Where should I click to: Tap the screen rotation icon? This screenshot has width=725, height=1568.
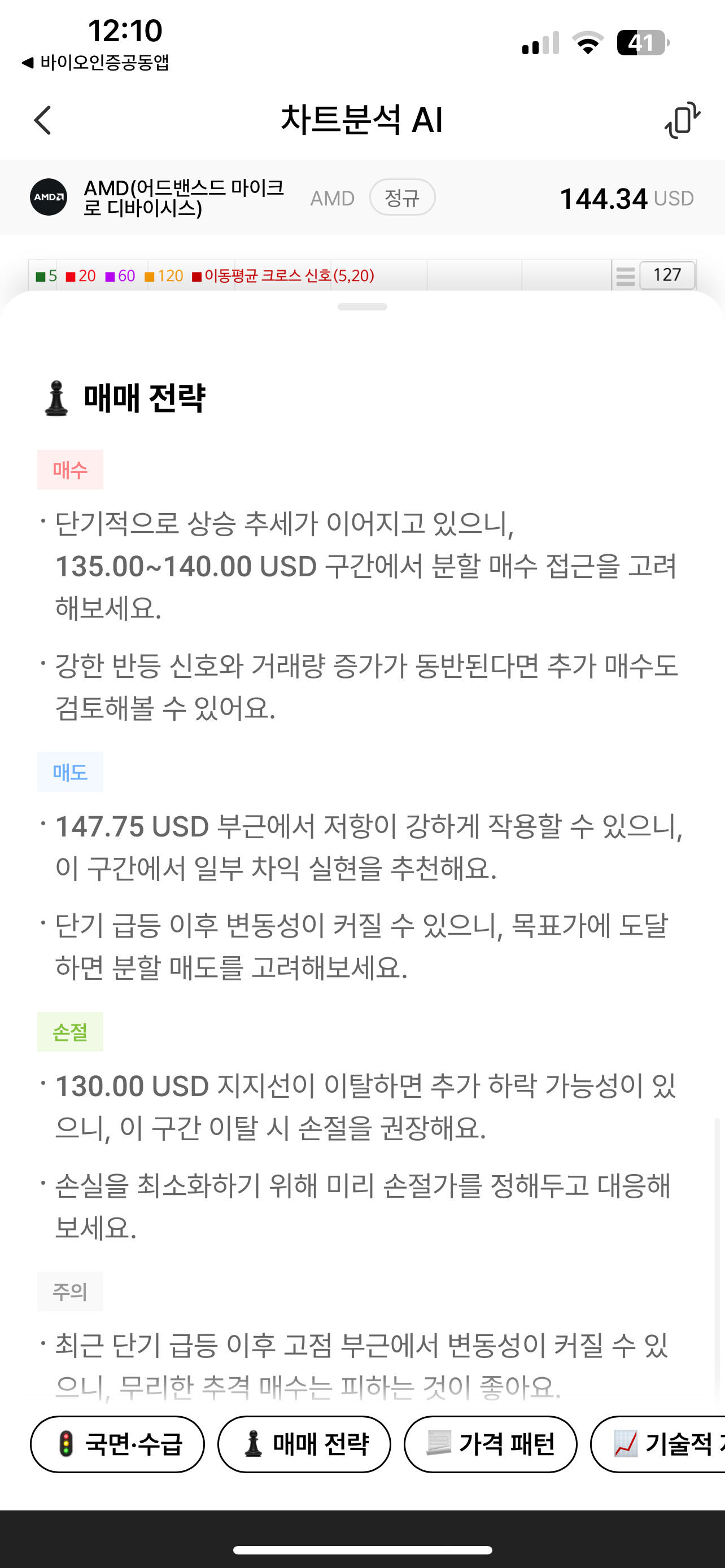683,120
